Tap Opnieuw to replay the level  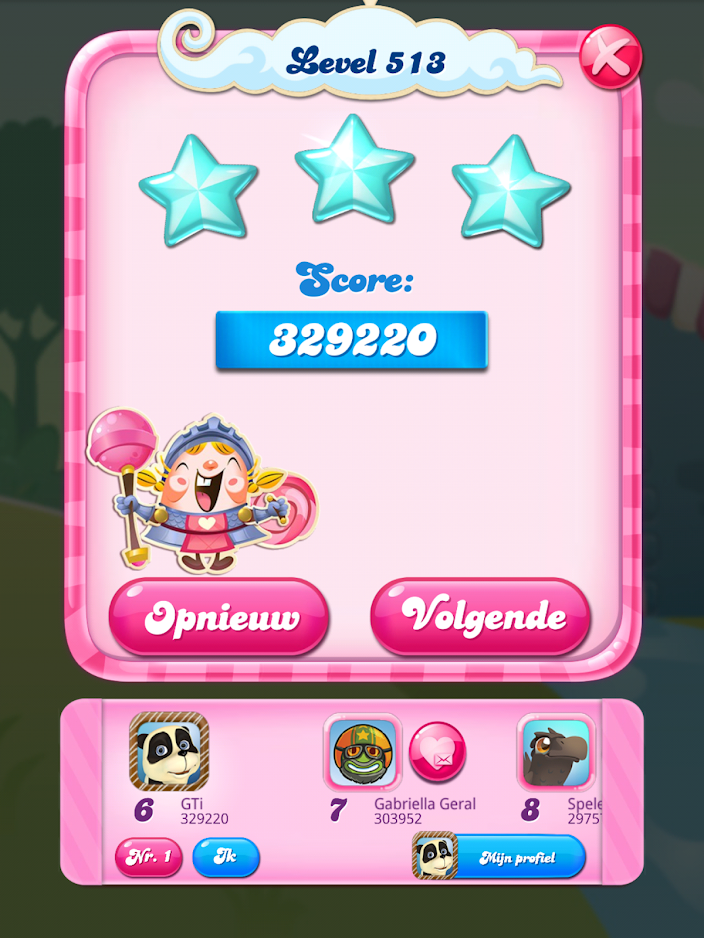pos(219,617)
